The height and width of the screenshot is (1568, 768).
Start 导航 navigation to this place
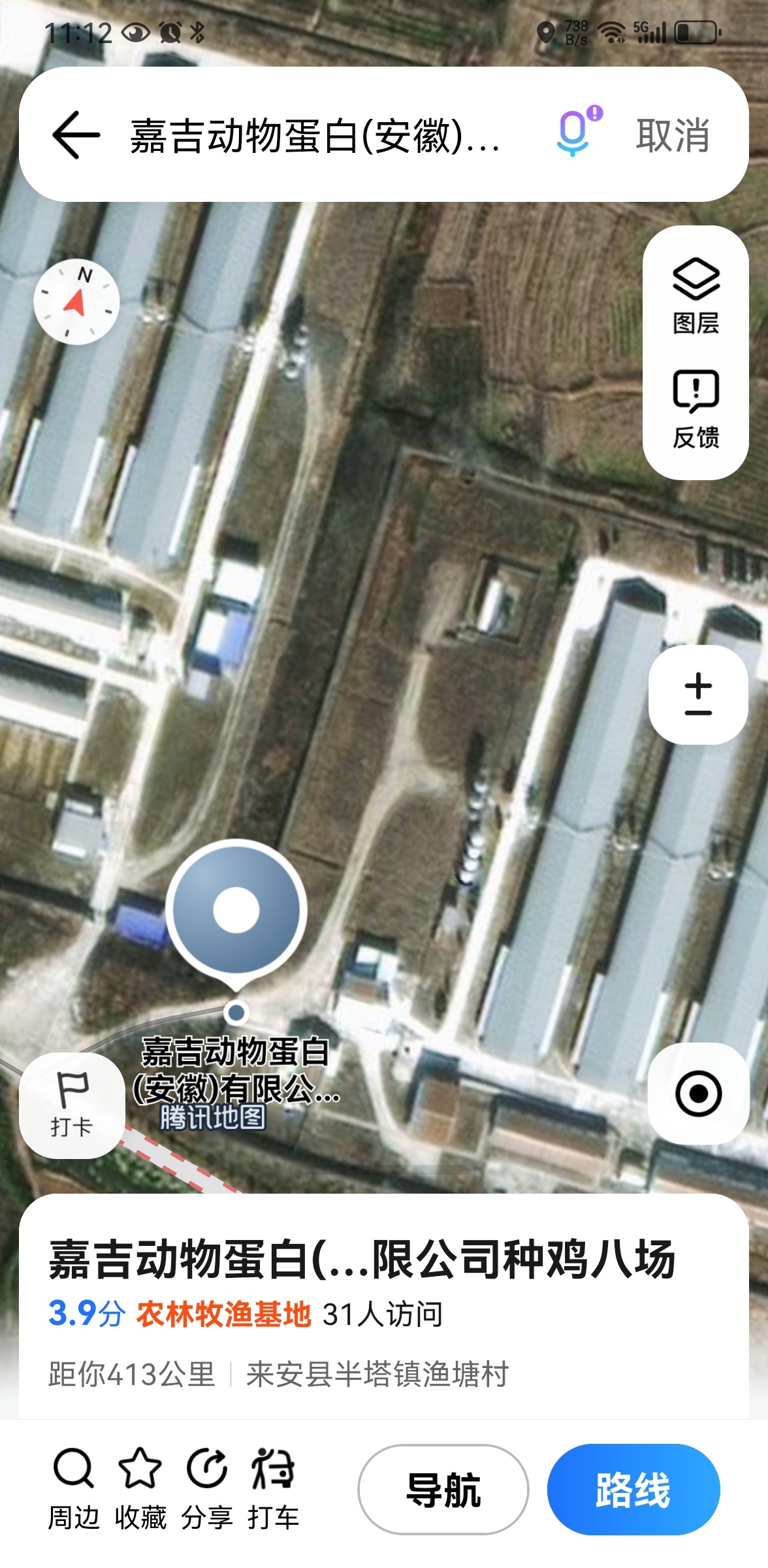click(x=443, y=1489)
